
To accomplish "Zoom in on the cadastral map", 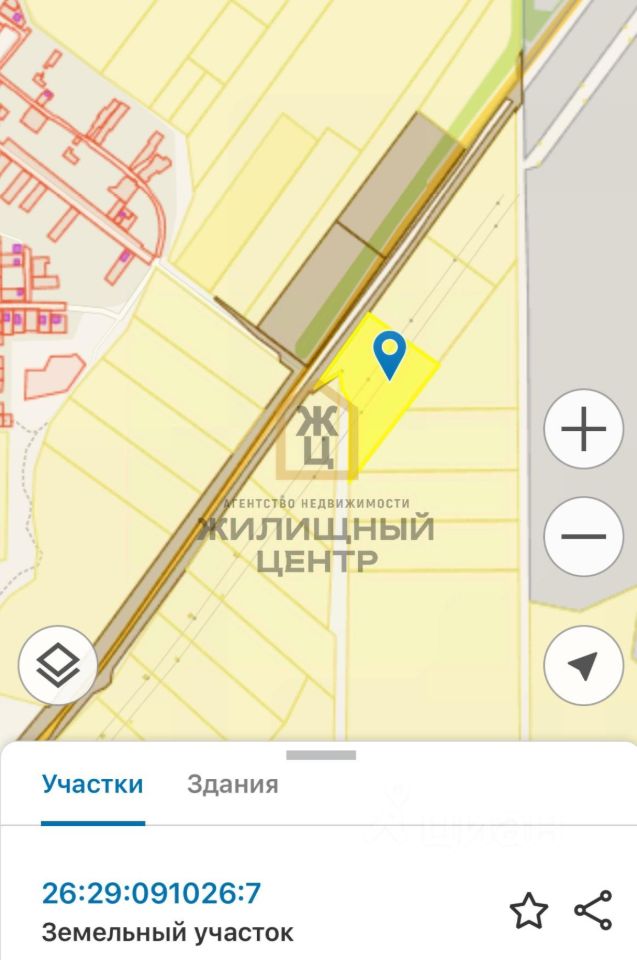I will coord(583,430).
